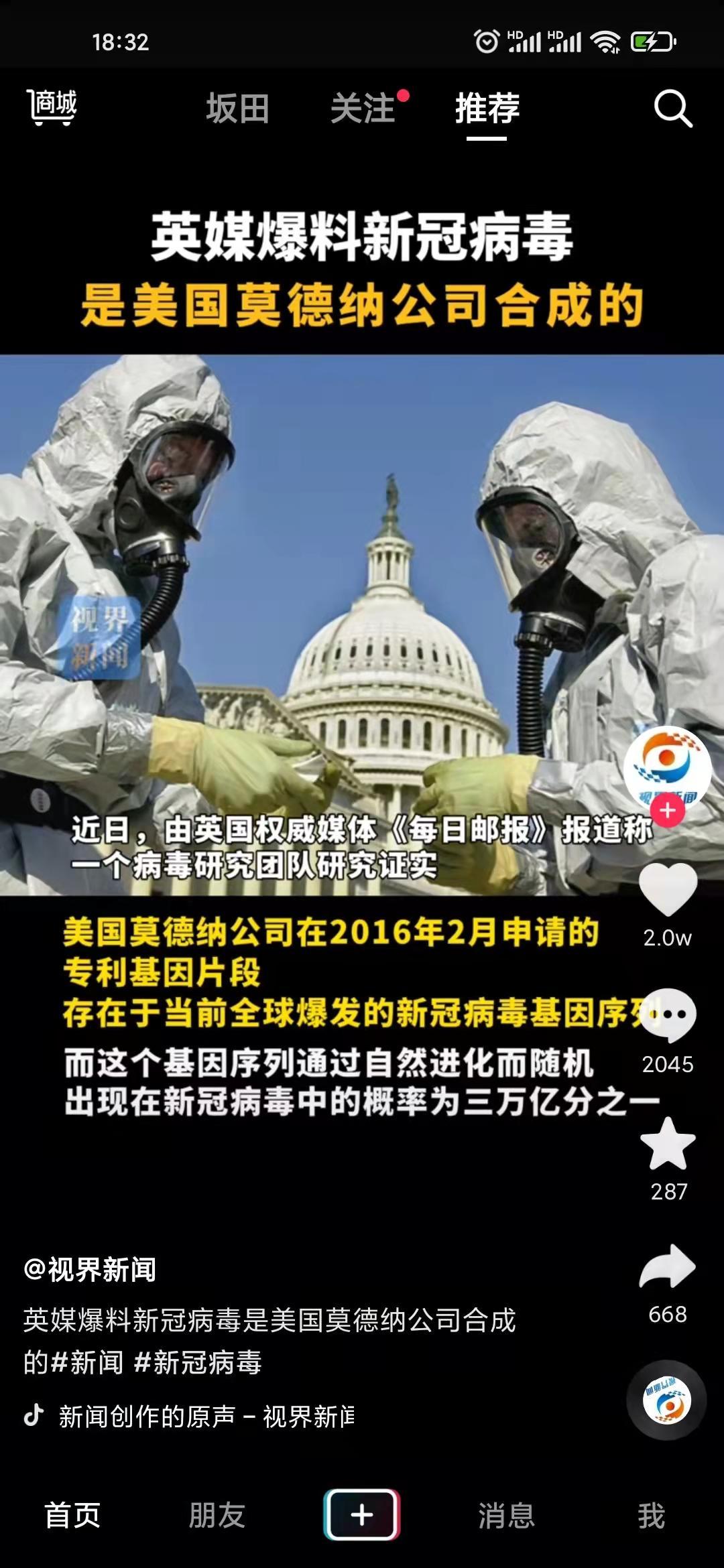Open the comments bubble
The image size is (724, 1568).
pyautogui.click(x=668, y=1016)
